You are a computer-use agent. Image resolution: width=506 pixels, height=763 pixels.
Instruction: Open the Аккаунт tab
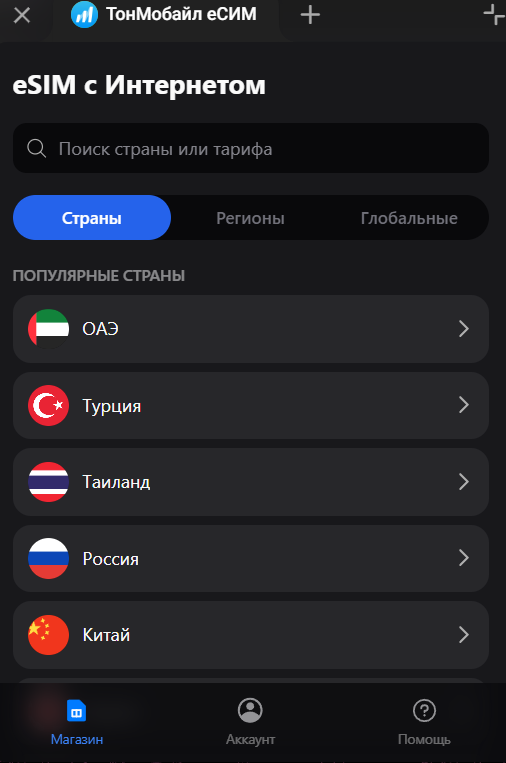[x=250, y=723]
